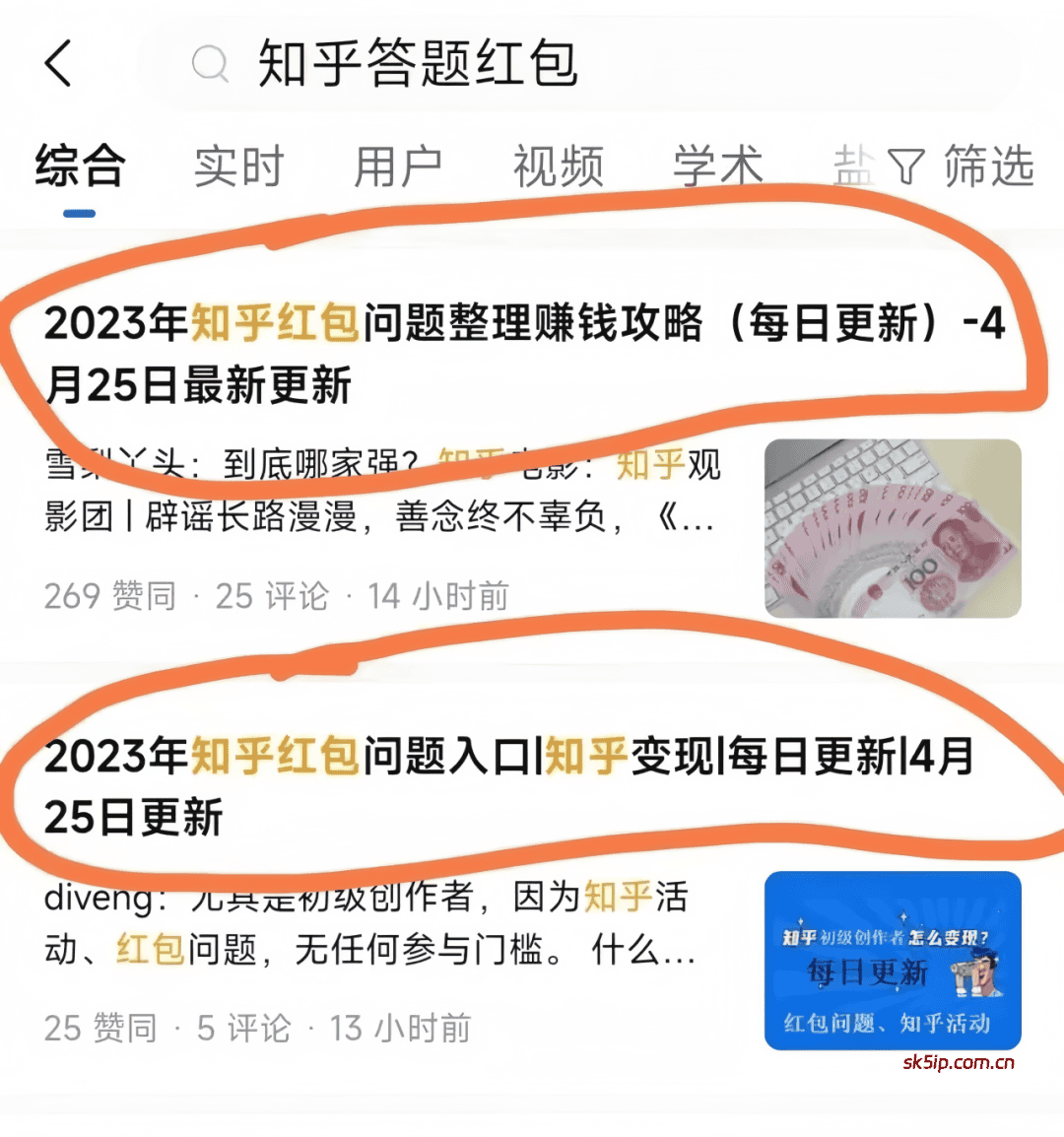Switch to the 视频 tab
This screenshot has height=1137, width=1064.
click(x=558, y=167)
